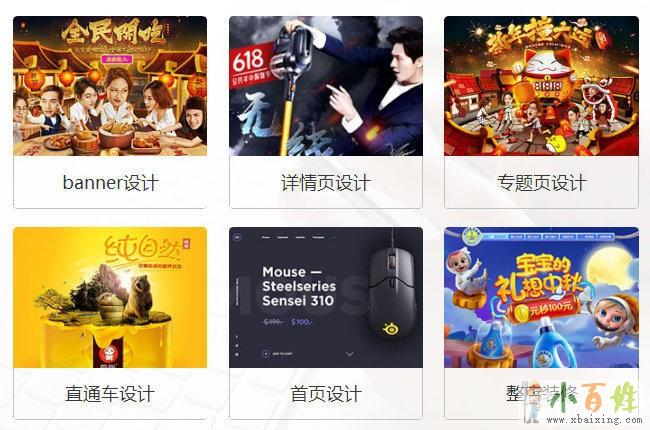Open the banner设计 card

pyautogui.click(x=110, y=110)
